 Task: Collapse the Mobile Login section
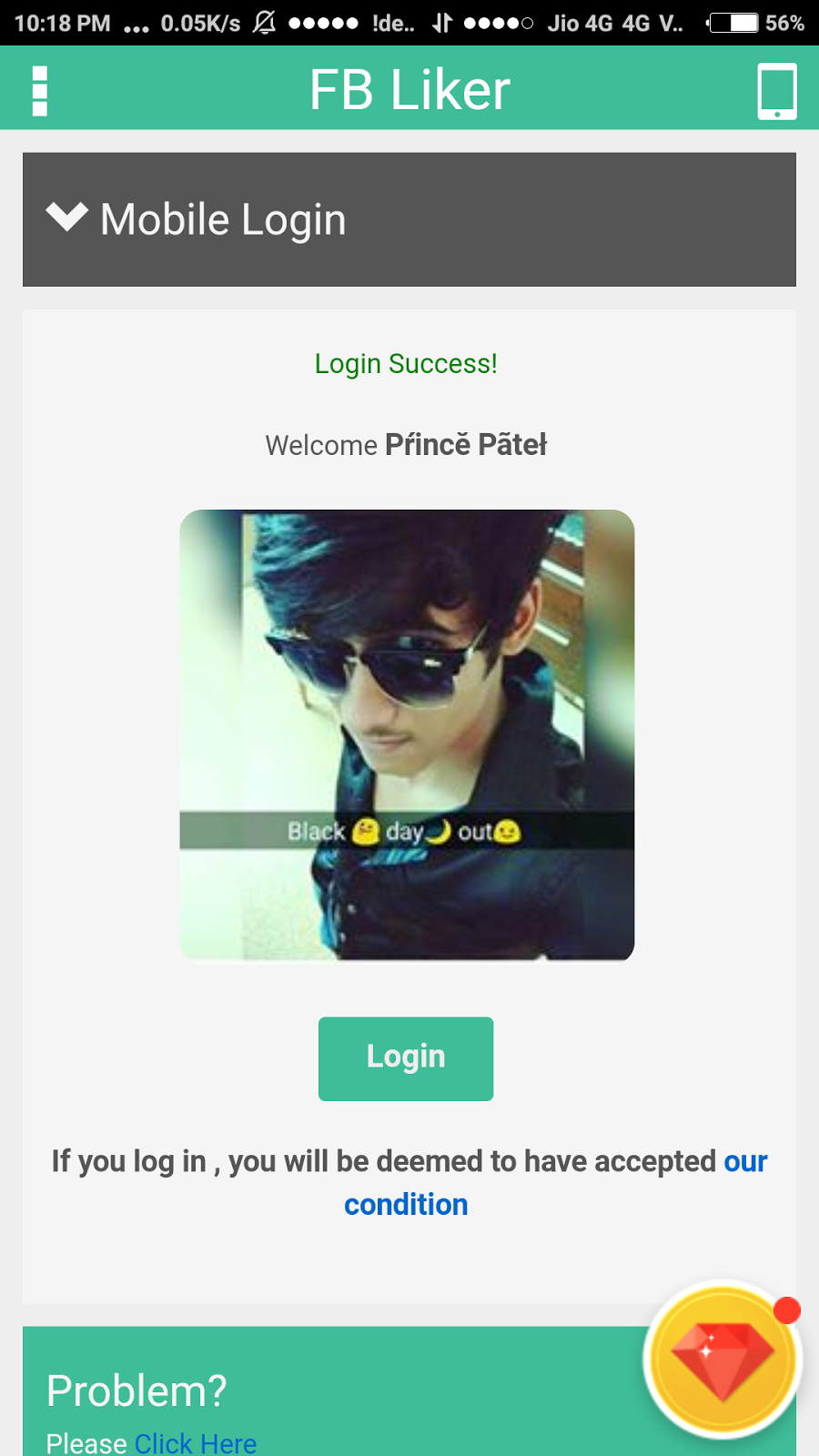pos(67,218)
